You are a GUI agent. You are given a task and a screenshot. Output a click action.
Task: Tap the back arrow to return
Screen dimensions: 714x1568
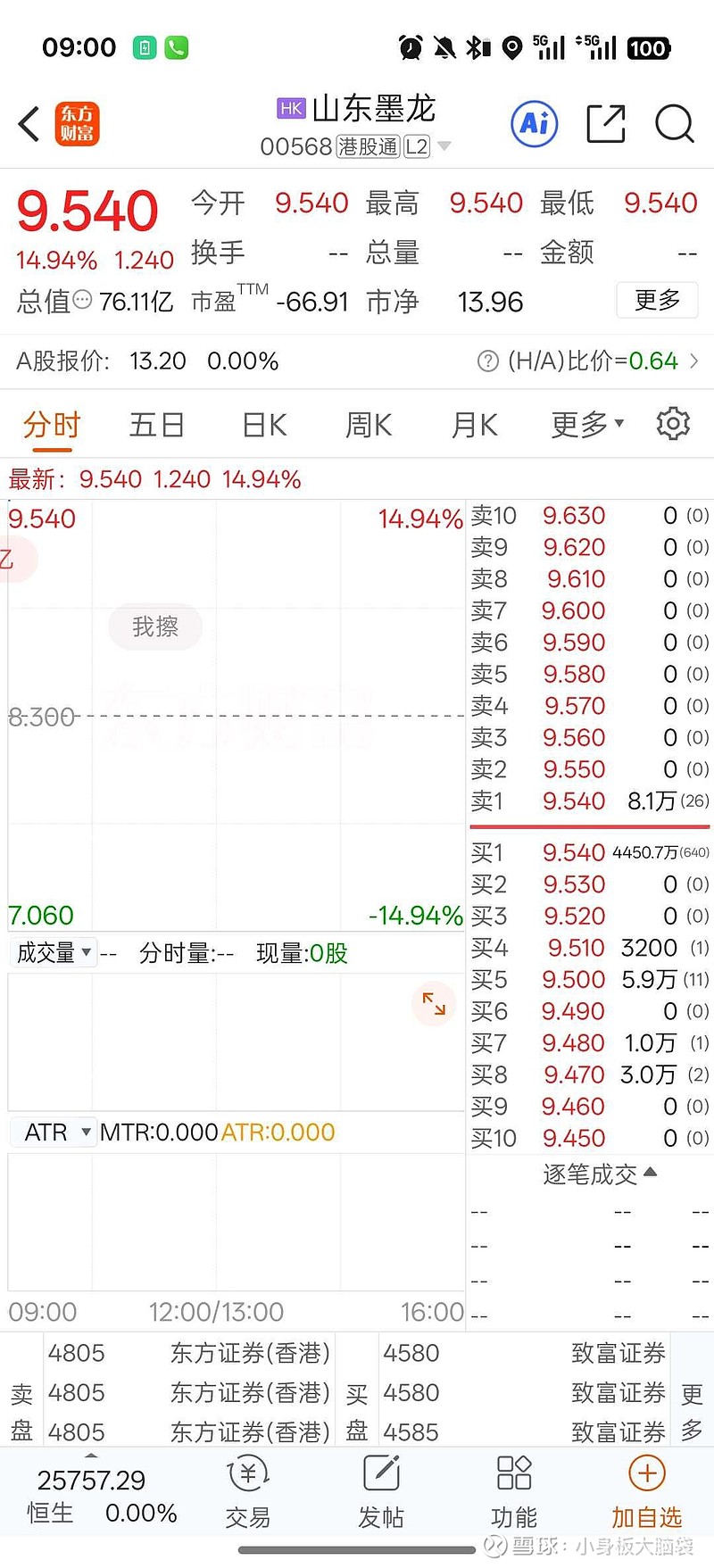(28, 125)
